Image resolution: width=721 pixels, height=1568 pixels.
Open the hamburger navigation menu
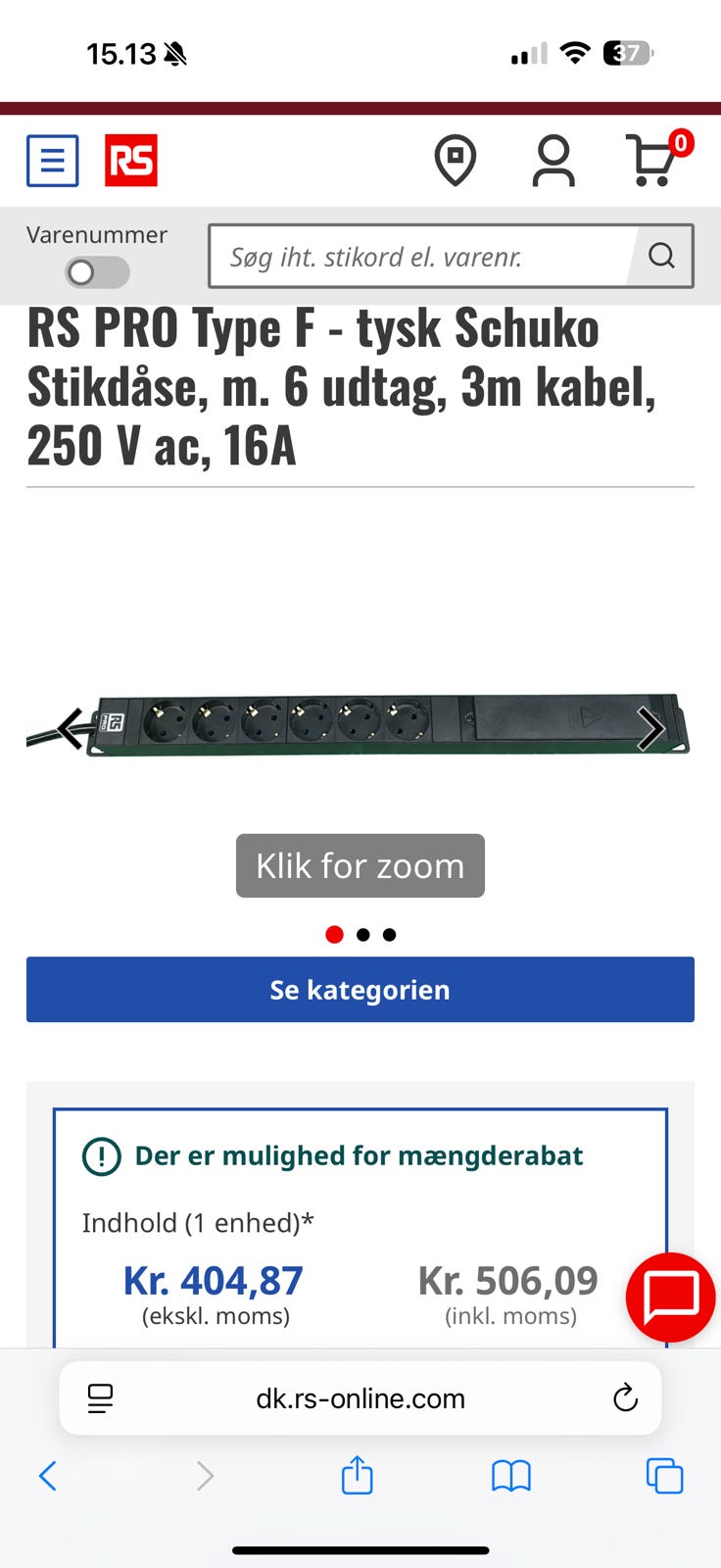52,161
